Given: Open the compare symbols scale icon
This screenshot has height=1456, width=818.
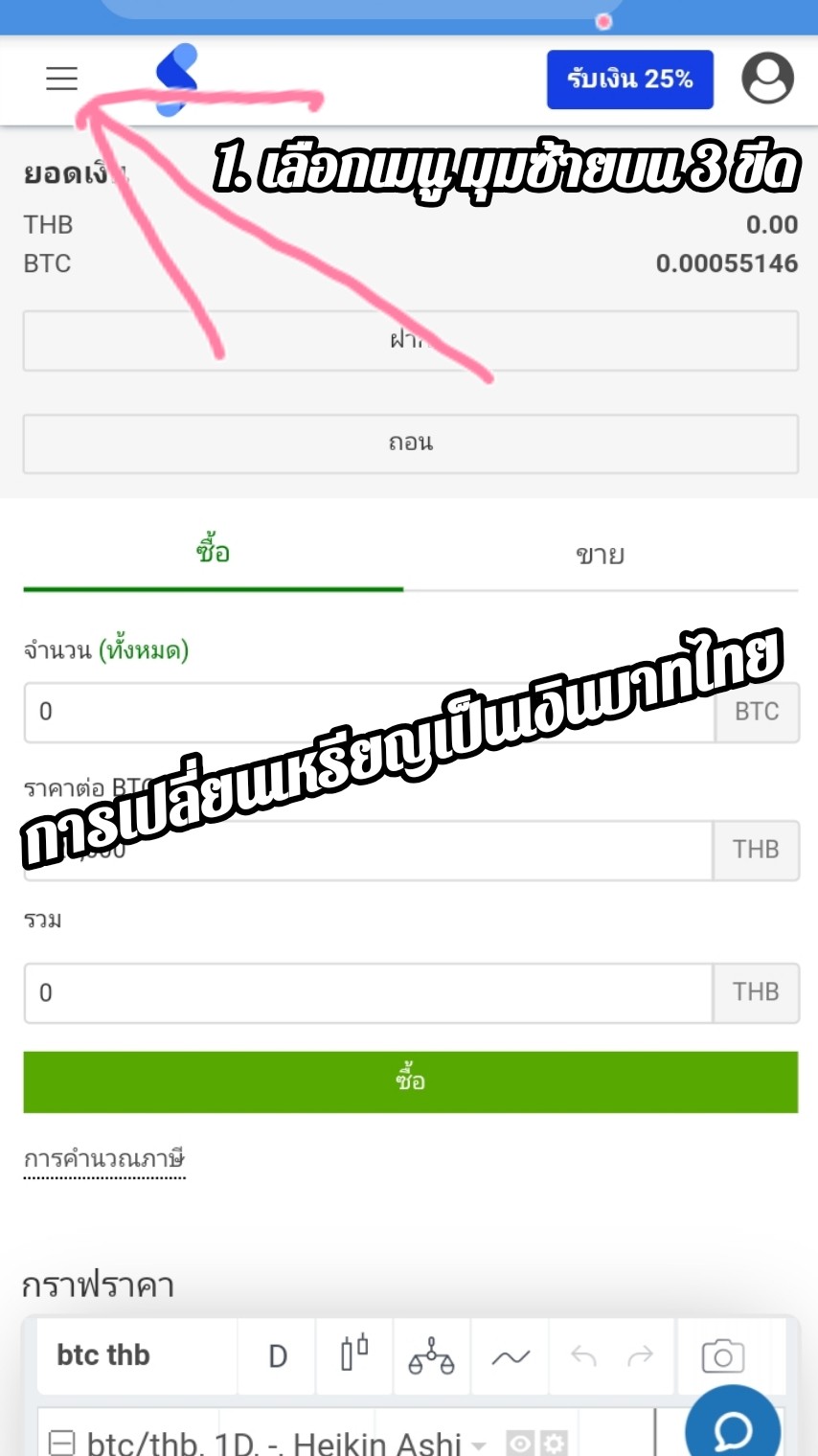Looking at the screenshot, I should [431, 1356].
